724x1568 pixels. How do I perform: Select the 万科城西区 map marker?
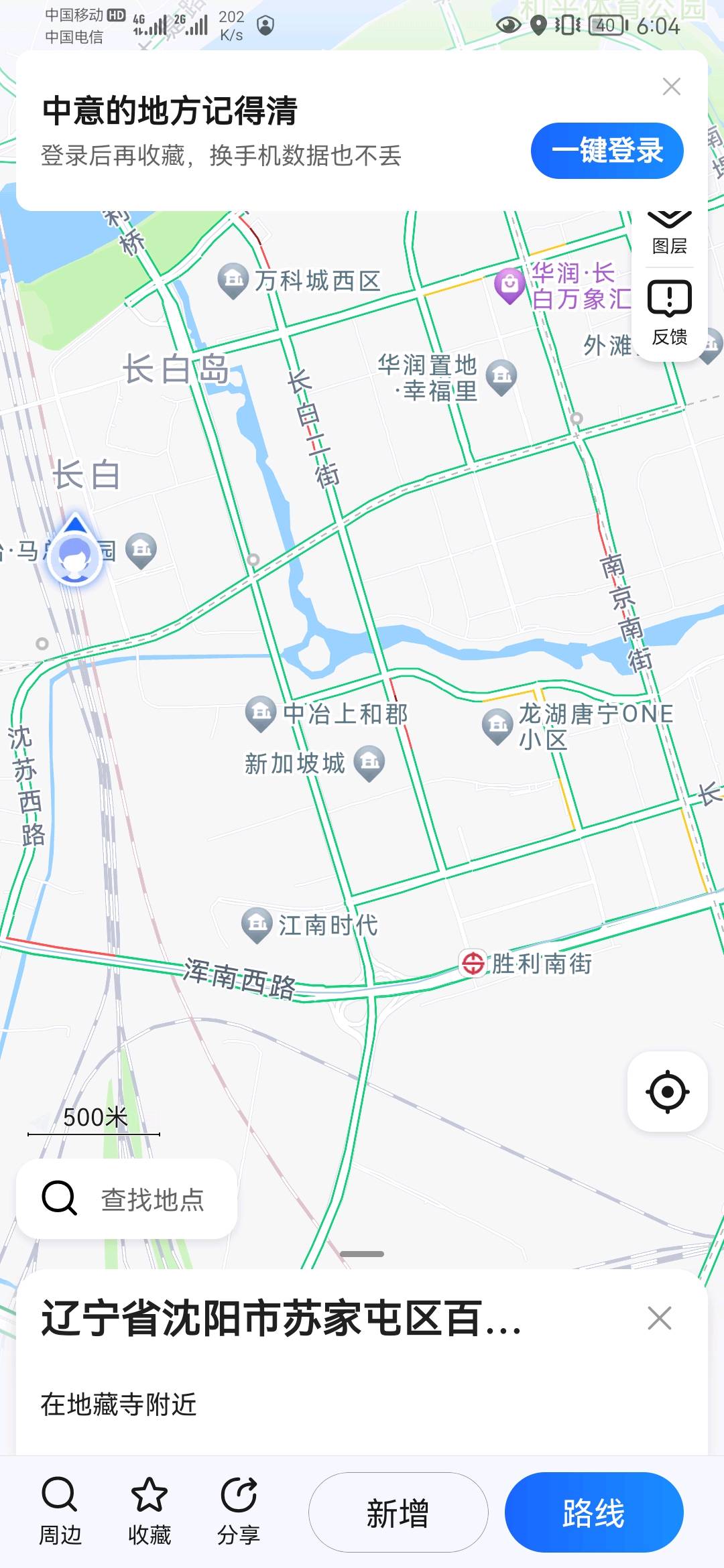(233, 279)
